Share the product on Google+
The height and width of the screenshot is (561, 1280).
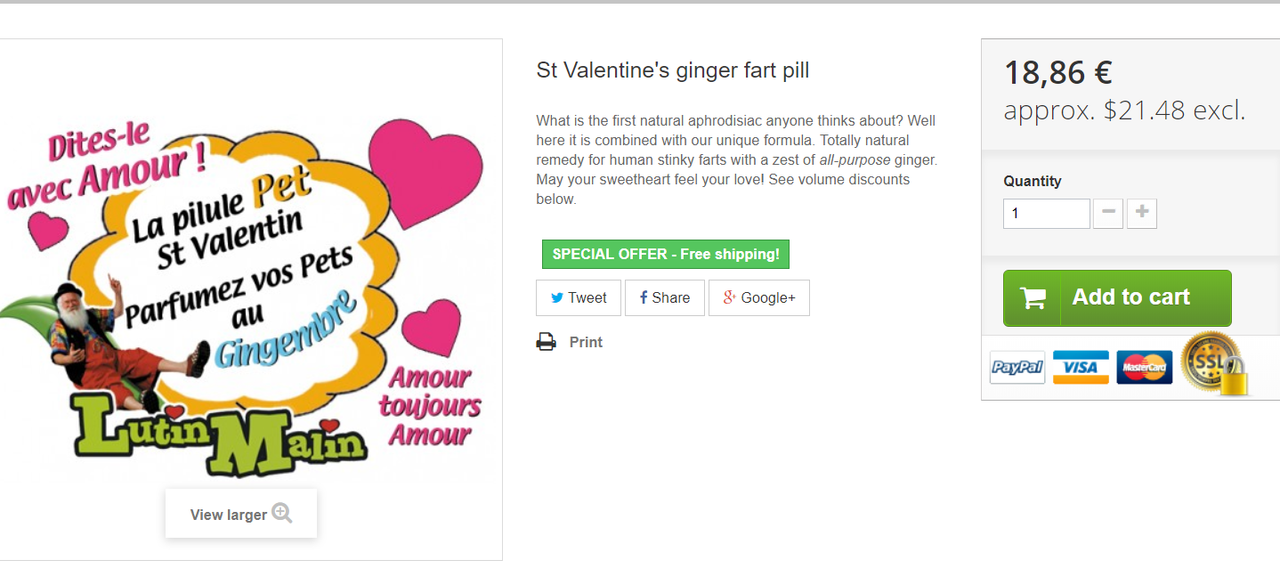tap(758, 298)
